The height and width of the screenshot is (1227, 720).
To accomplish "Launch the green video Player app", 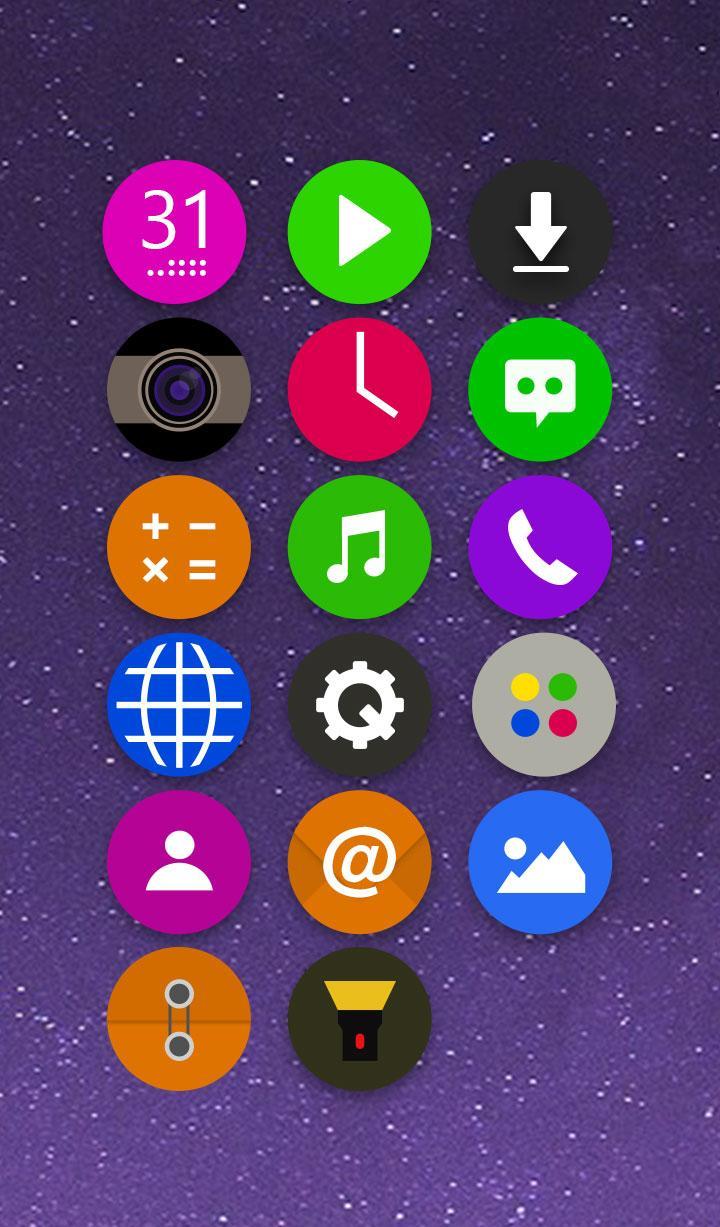I will [360, 231].
